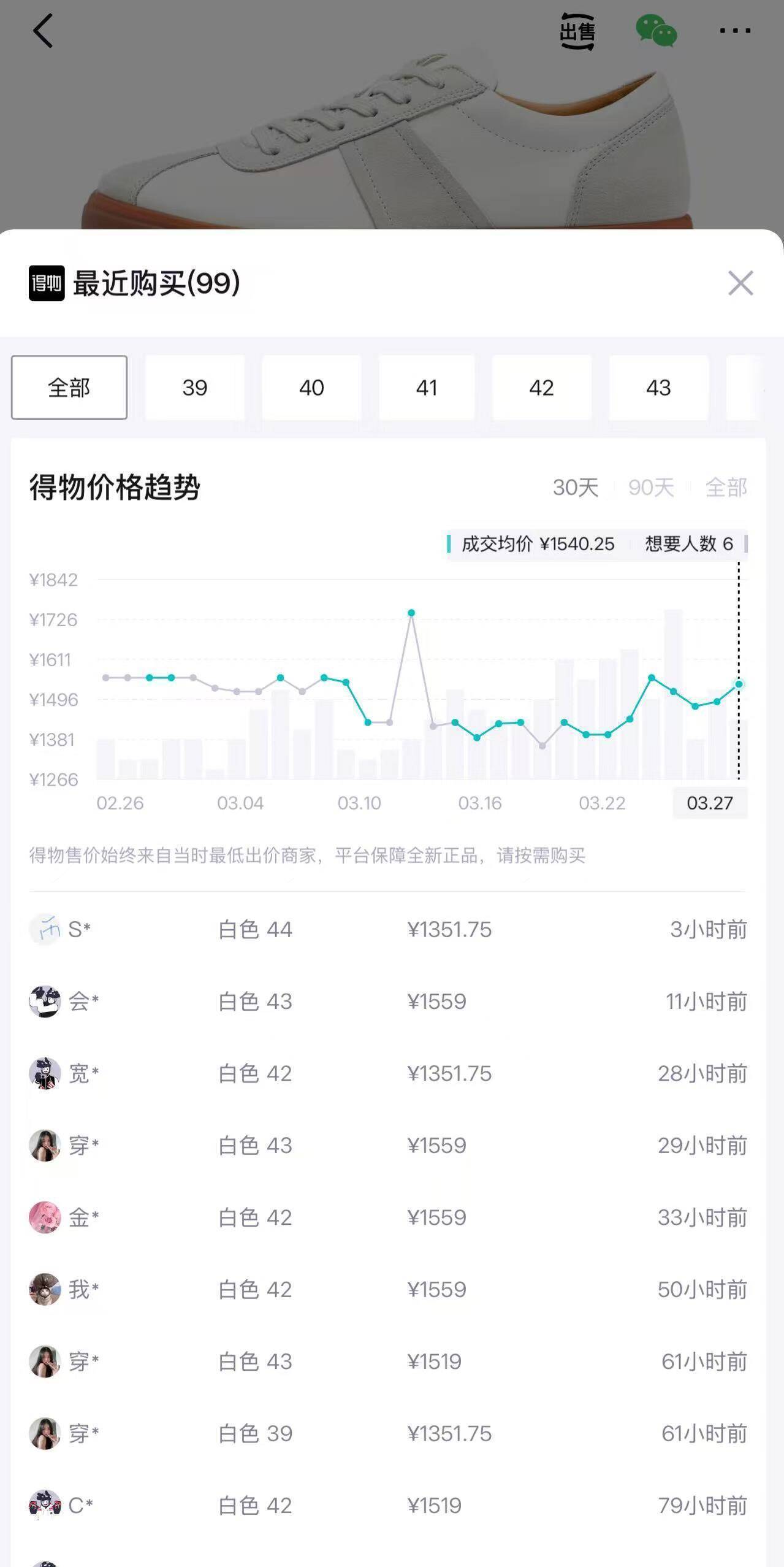Filter purchases by size 43
784x1567 pixels.
coord(658,388)
